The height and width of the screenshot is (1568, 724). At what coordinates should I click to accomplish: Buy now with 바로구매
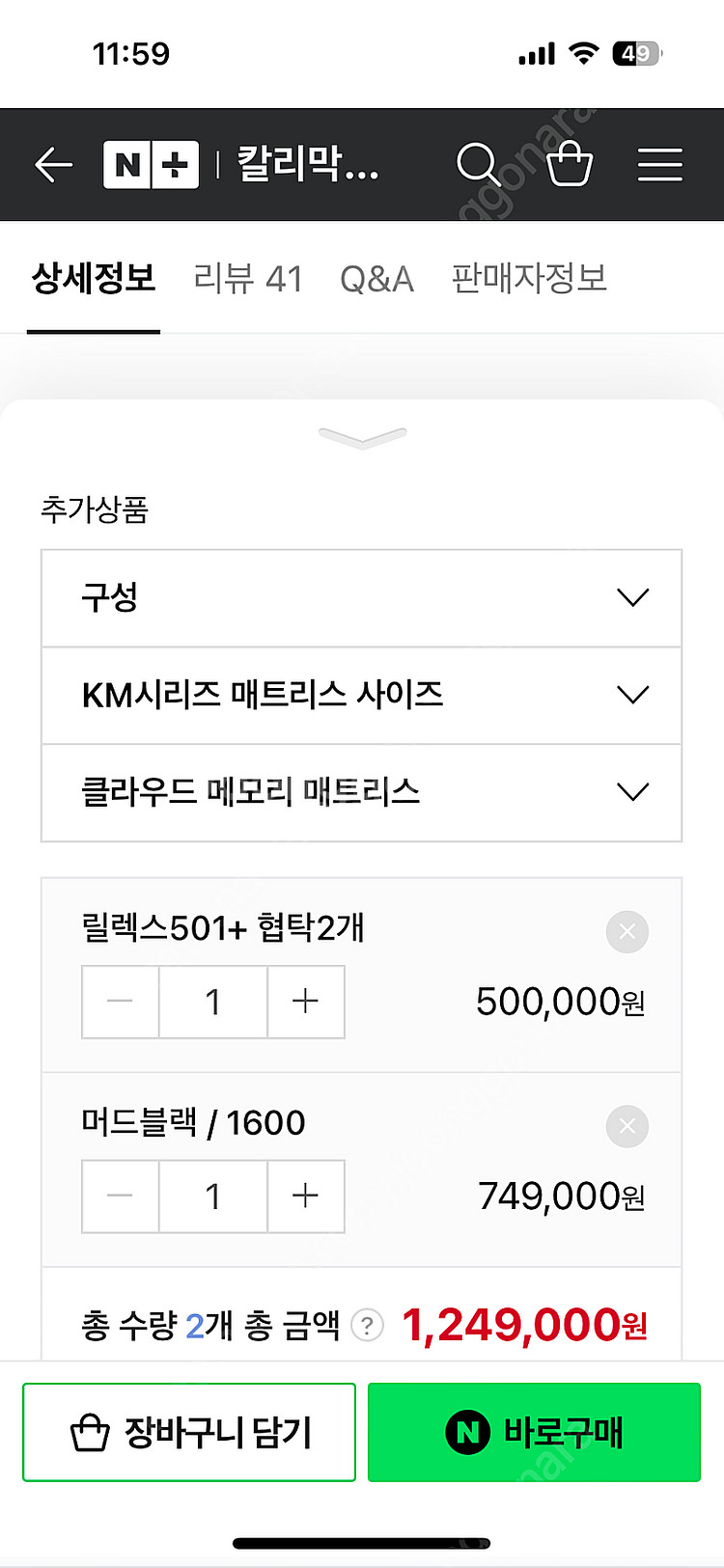534,1432
